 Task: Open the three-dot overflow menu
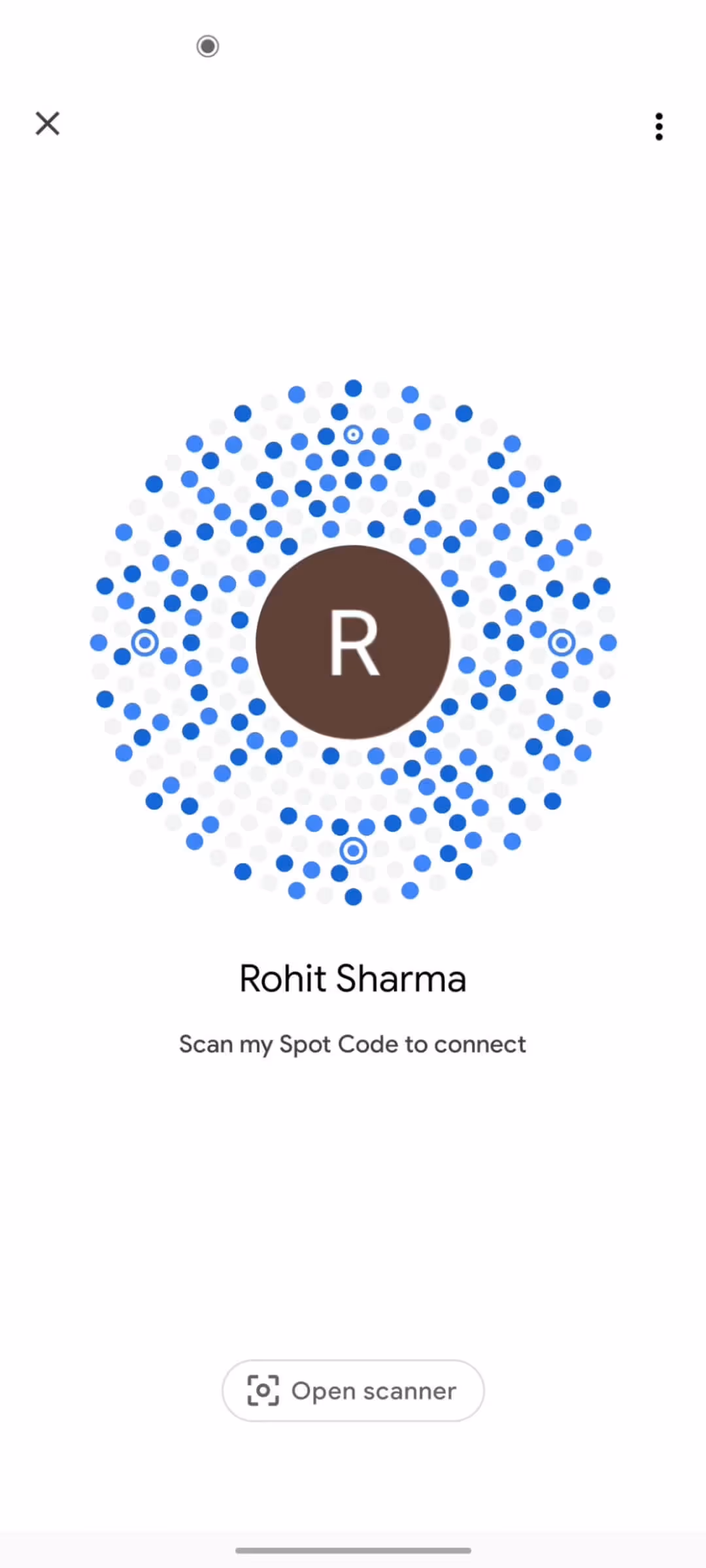659,126
